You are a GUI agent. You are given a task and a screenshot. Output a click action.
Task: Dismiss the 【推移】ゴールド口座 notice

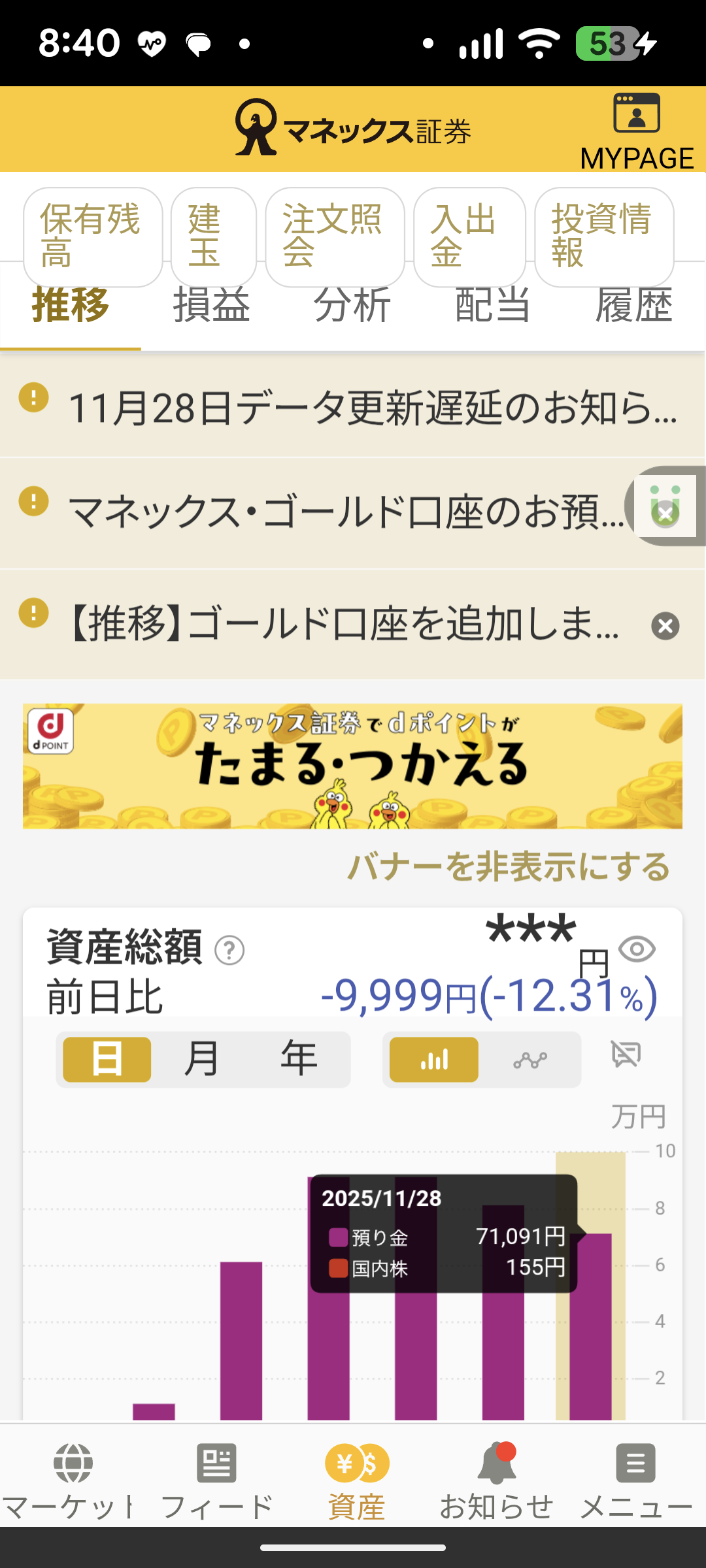(665, 626)
